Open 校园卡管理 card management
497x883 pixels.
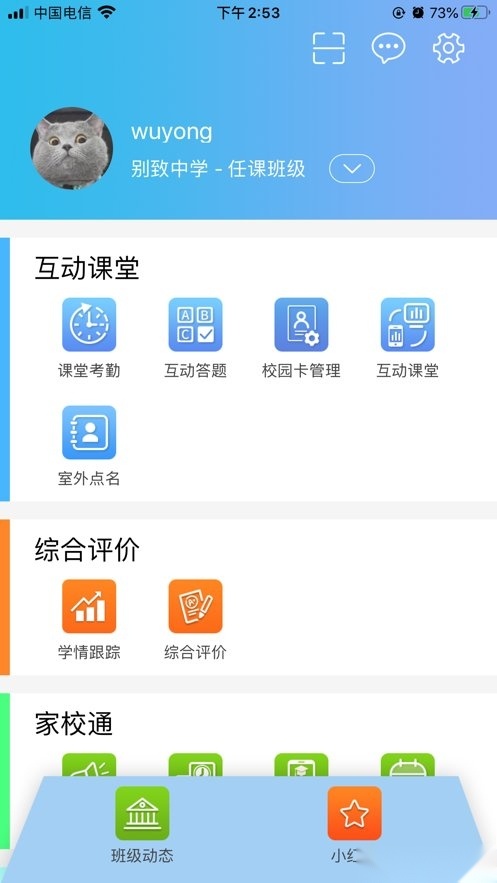click(x=301, y=325)
